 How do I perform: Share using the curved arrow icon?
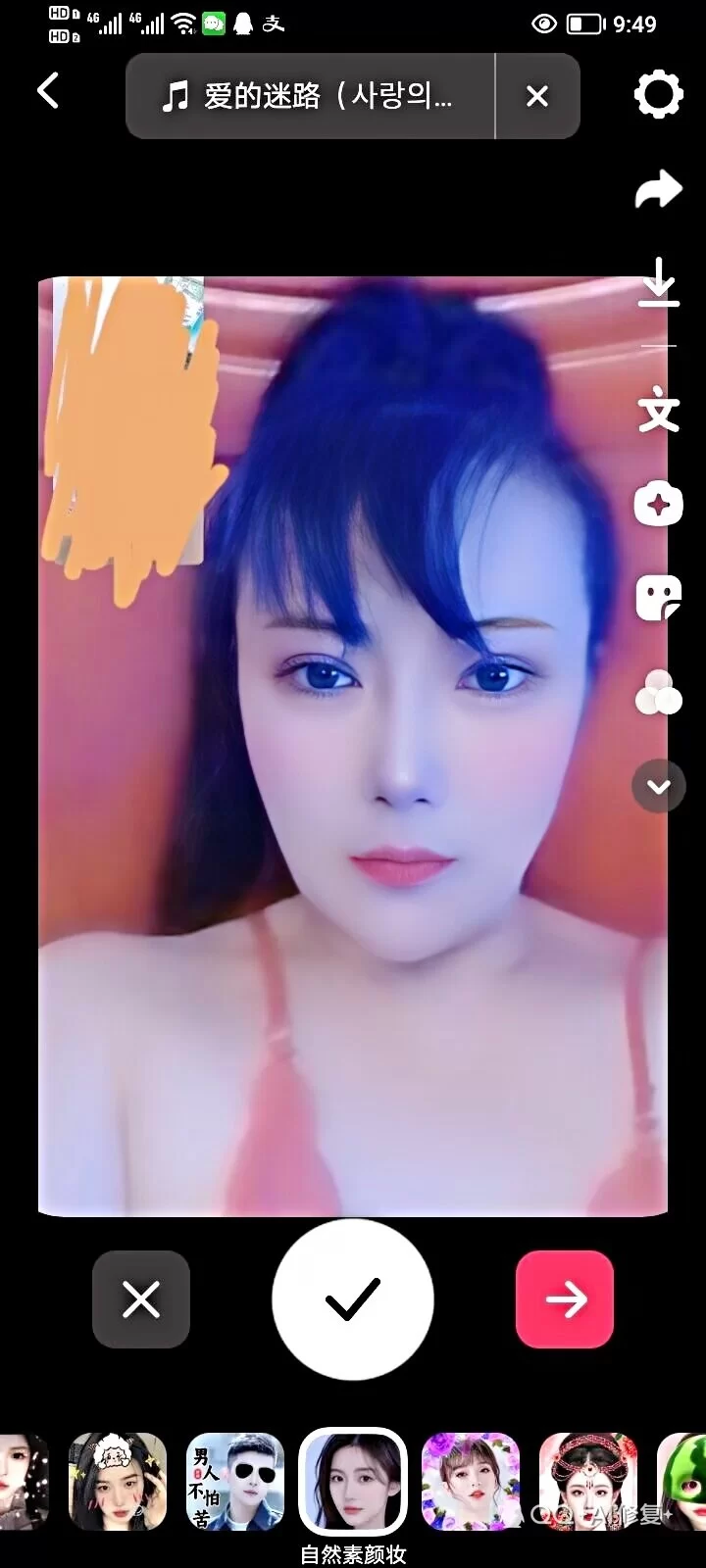point(658,189)
